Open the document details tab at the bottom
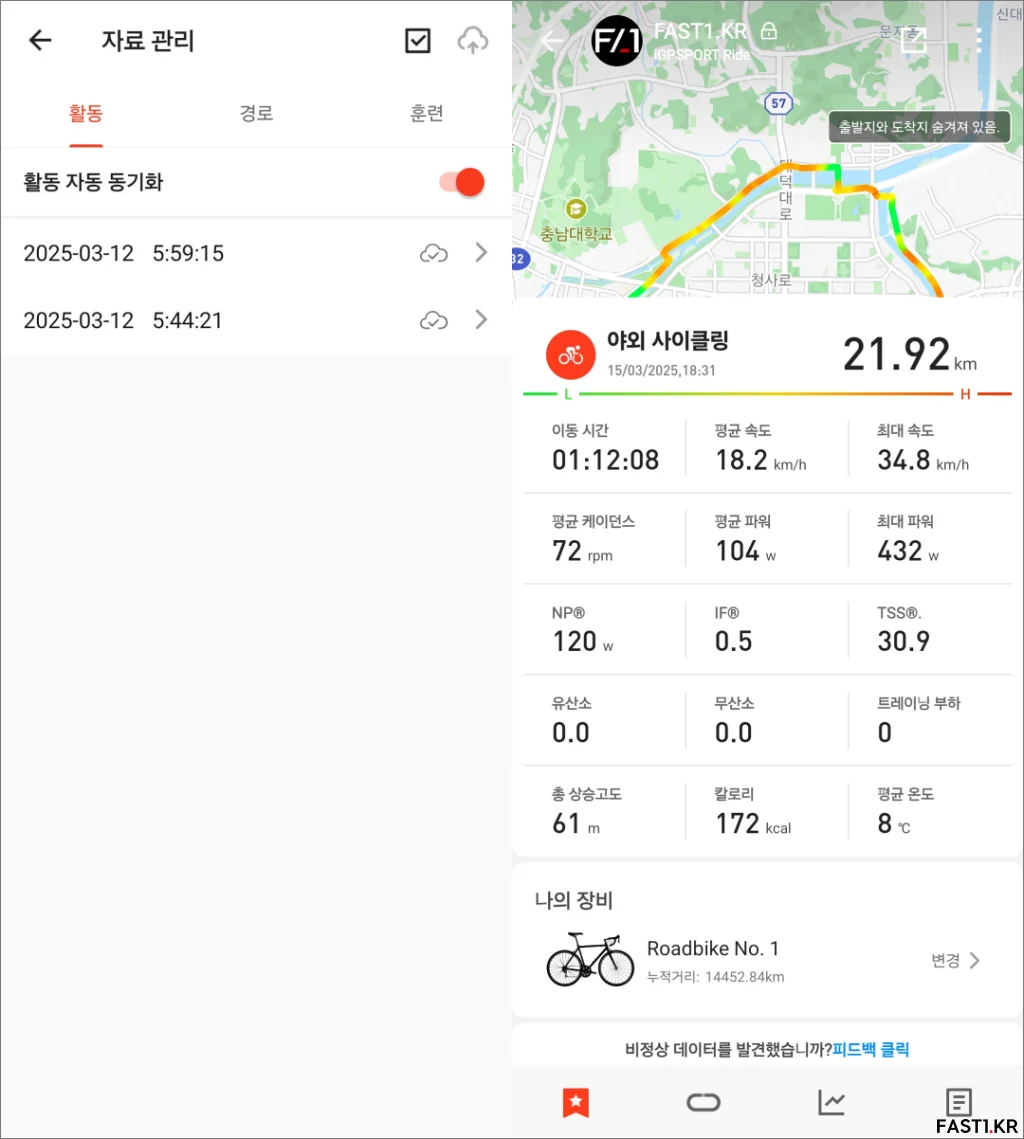This screenshot has width=1024, height=1139. point(958,1103)
